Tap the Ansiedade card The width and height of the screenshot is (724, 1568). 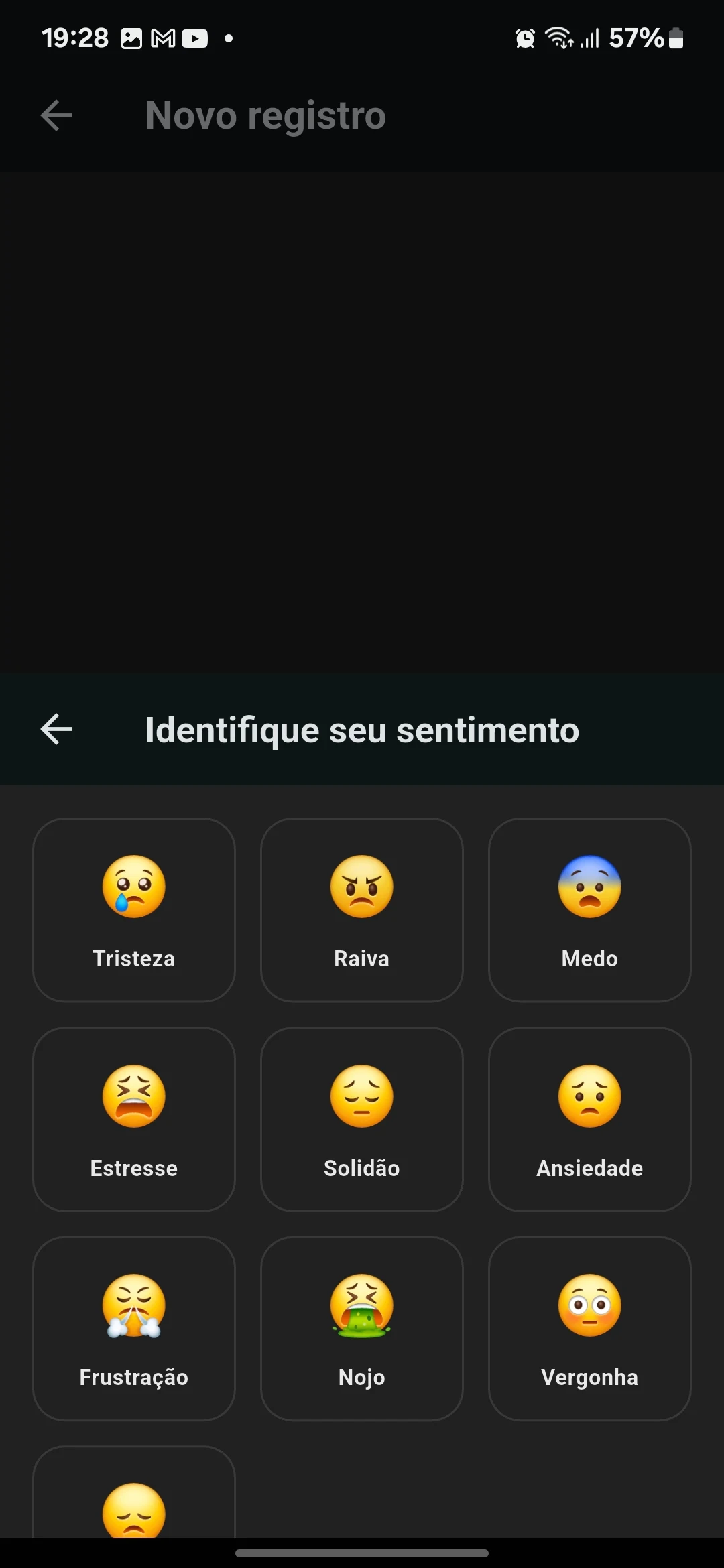(590, 1119)
